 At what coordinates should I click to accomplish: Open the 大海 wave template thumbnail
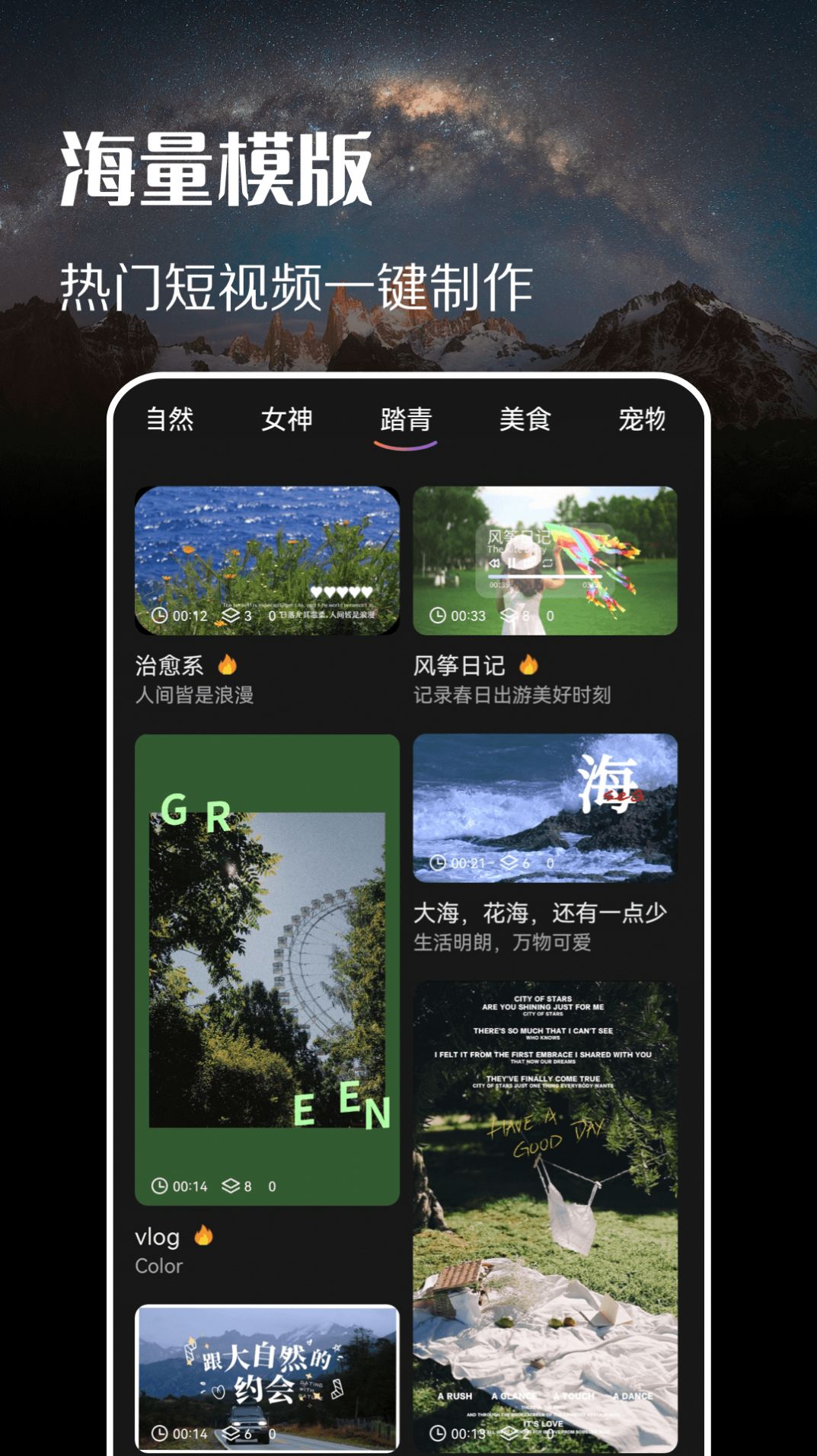547,807
